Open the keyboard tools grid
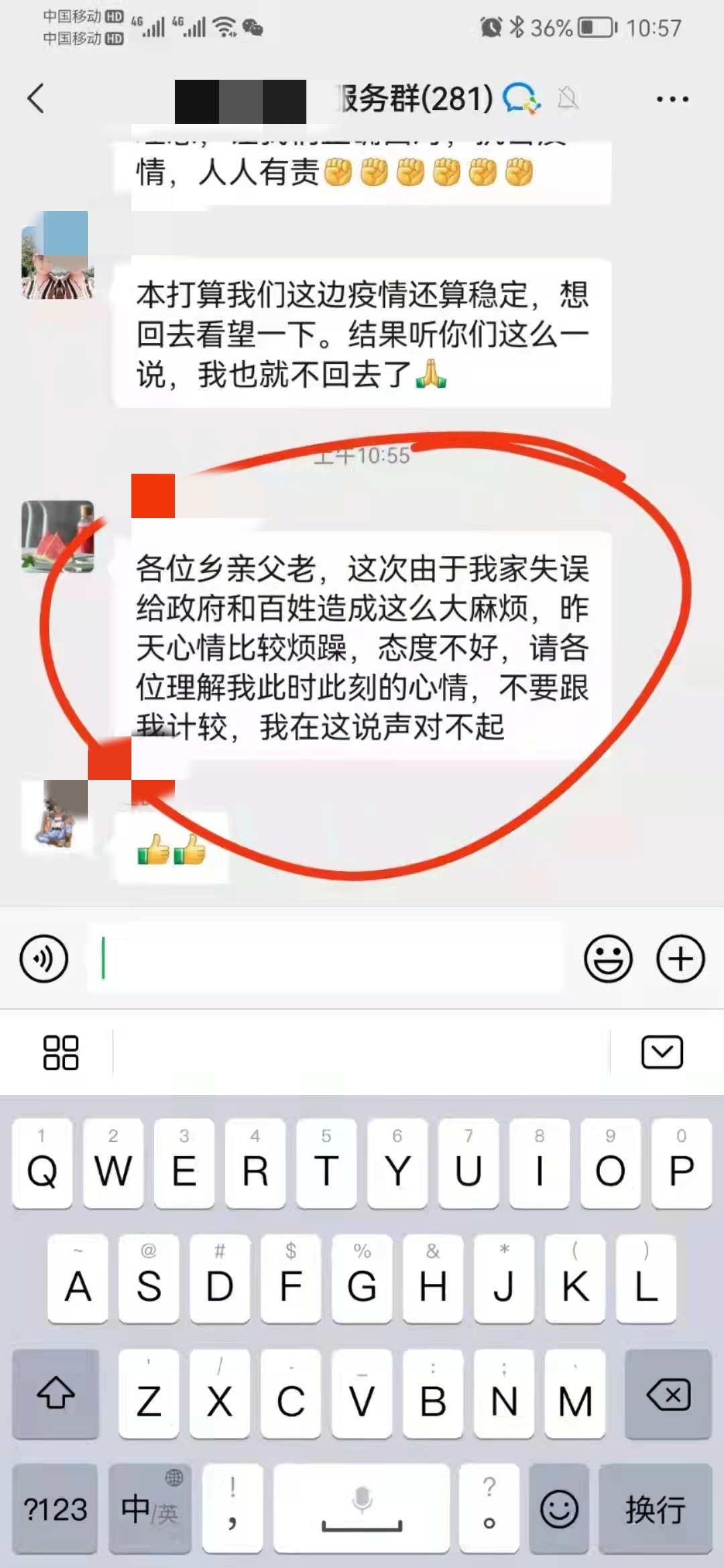The width and height of the screenshot is (724, 1568). point(60,1053)
